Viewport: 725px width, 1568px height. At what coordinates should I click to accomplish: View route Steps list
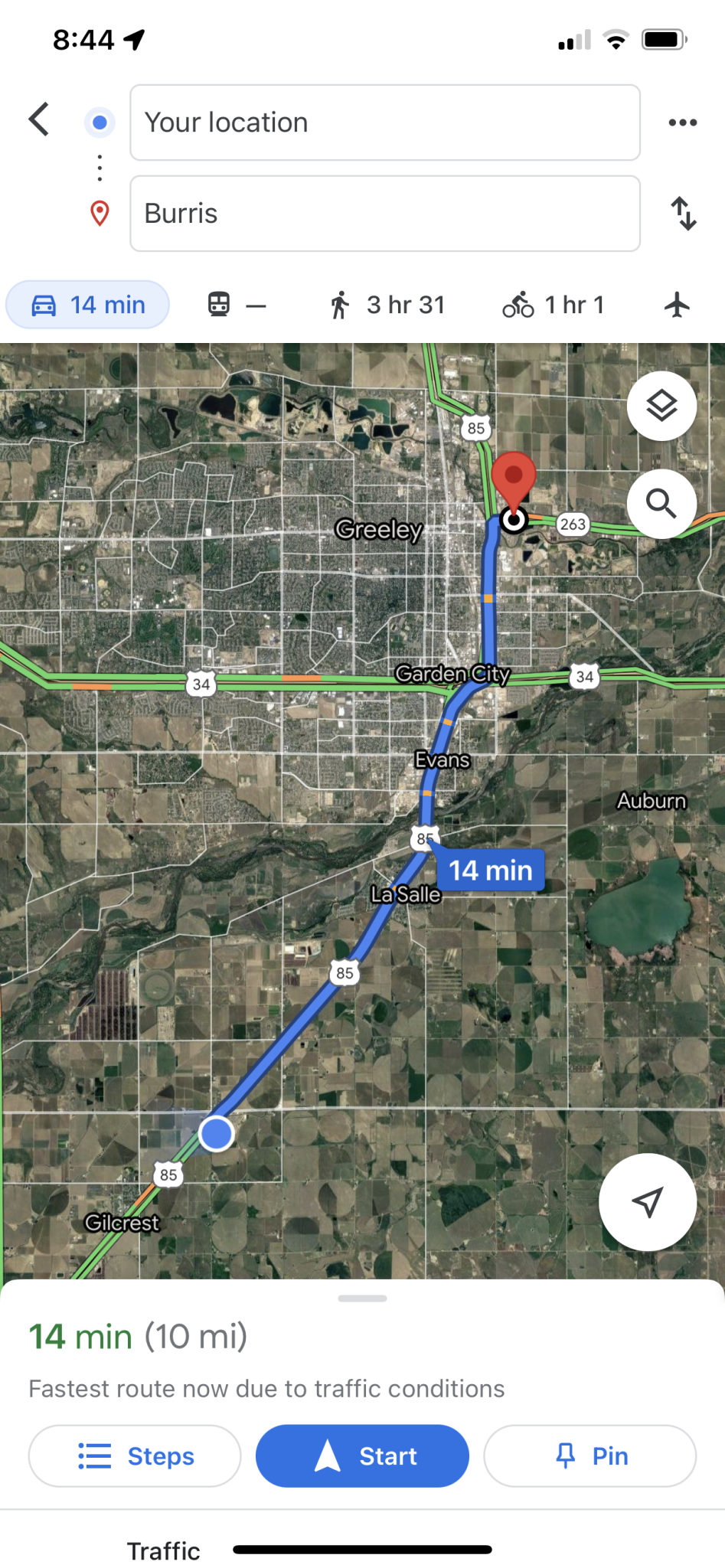click(x=135, y=1455)
